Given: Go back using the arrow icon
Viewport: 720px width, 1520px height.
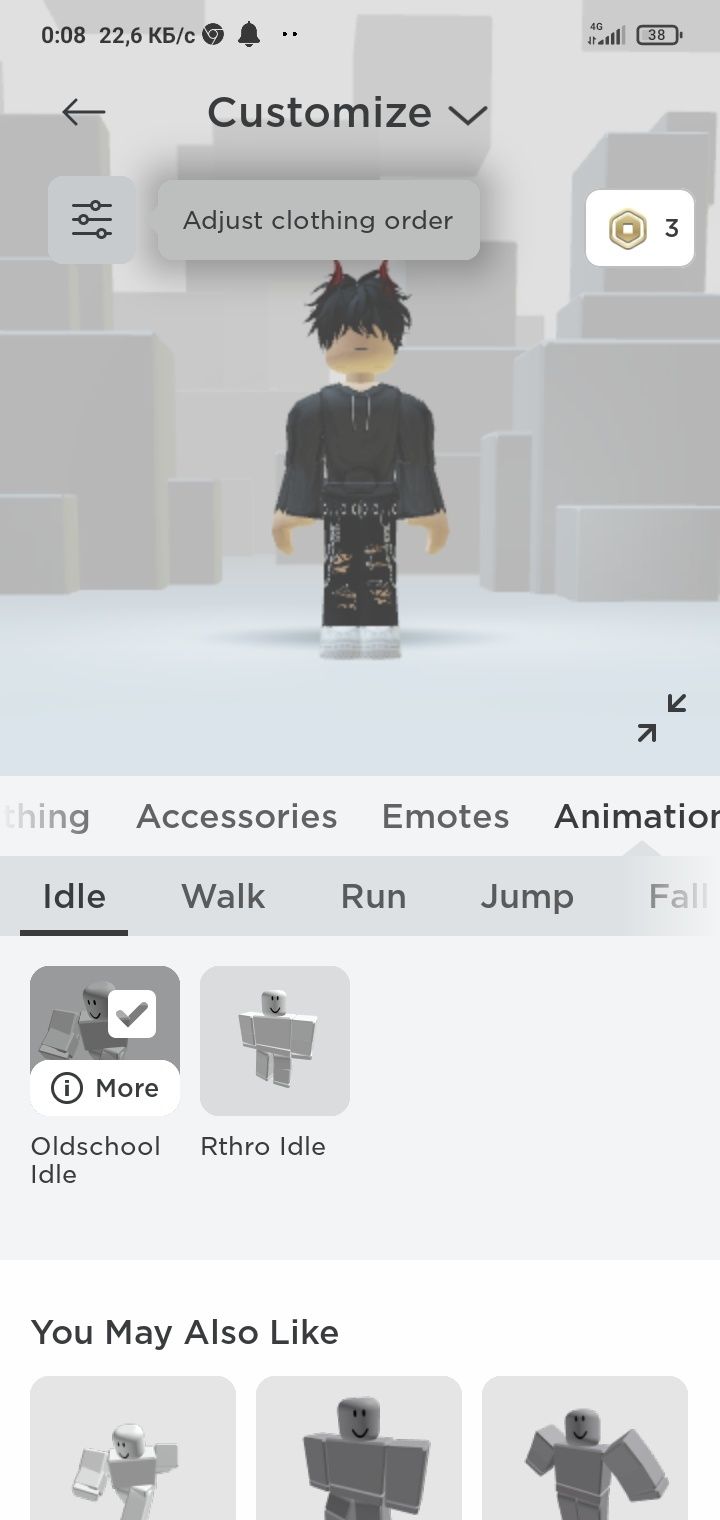Looking at the screenshot, I should pyautogui.click(x=84, y=112).
